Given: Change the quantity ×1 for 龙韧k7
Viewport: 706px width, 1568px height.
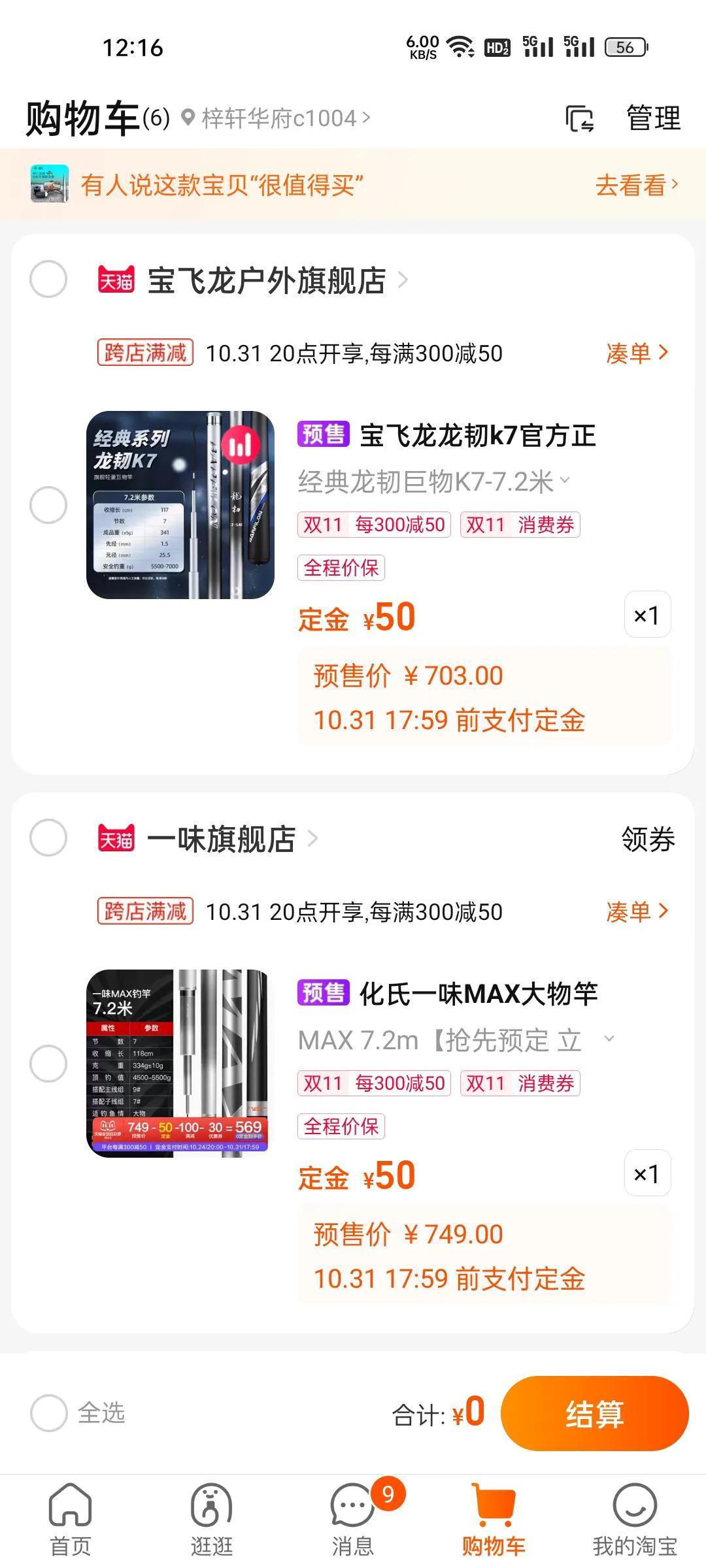Looking at the screenshot, I should pyautogui.click(x=647, y=615).
